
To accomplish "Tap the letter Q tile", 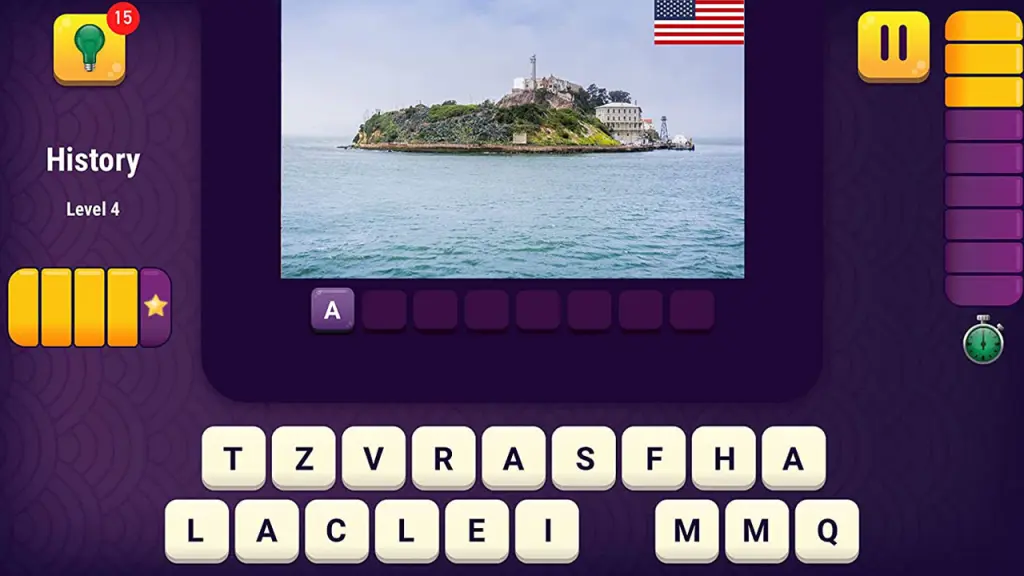I will coord(827,530).
